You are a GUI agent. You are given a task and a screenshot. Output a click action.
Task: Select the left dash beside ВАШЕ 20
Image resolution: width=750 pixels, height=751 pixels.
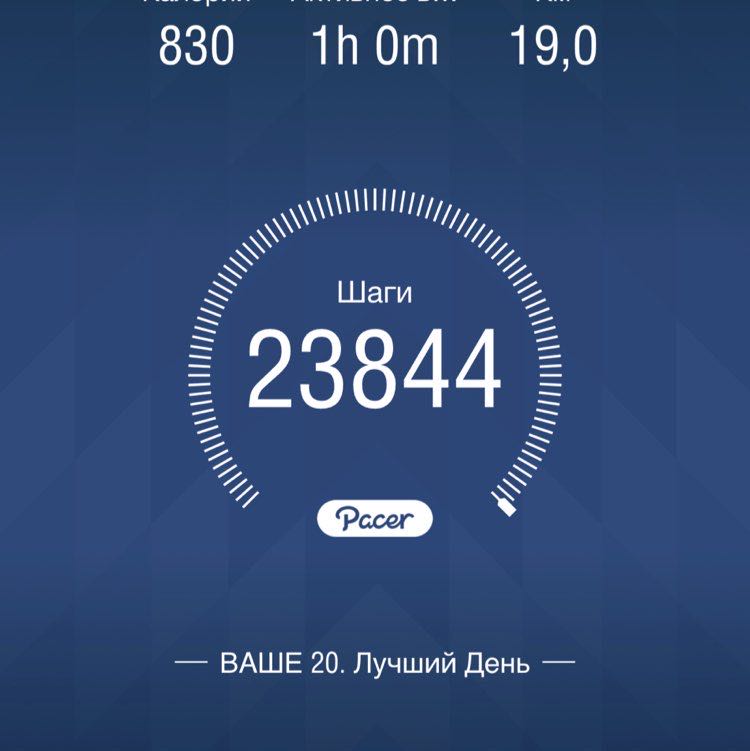click(192, 659)
